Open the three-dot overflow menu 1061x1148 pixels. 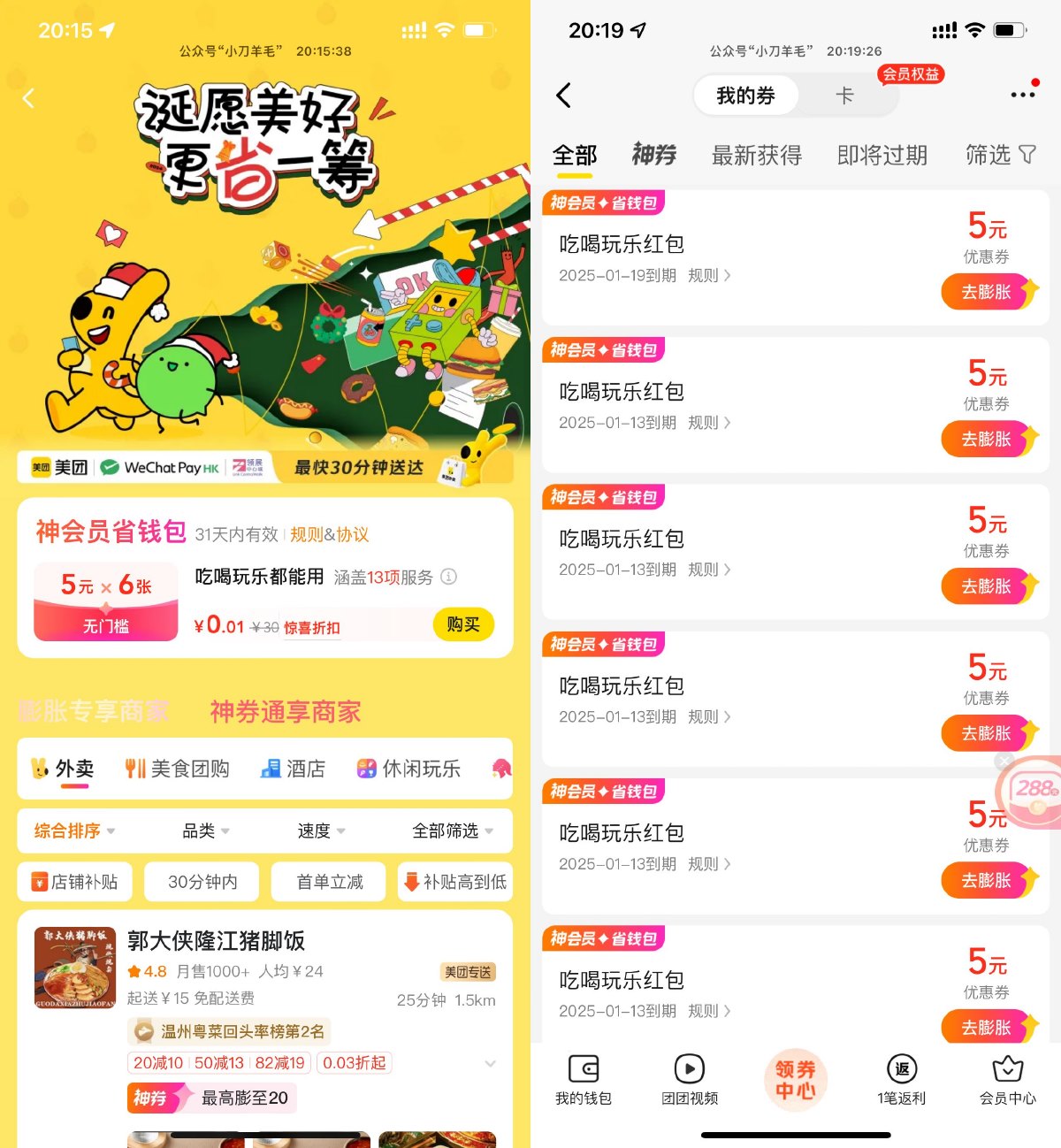1022,94
